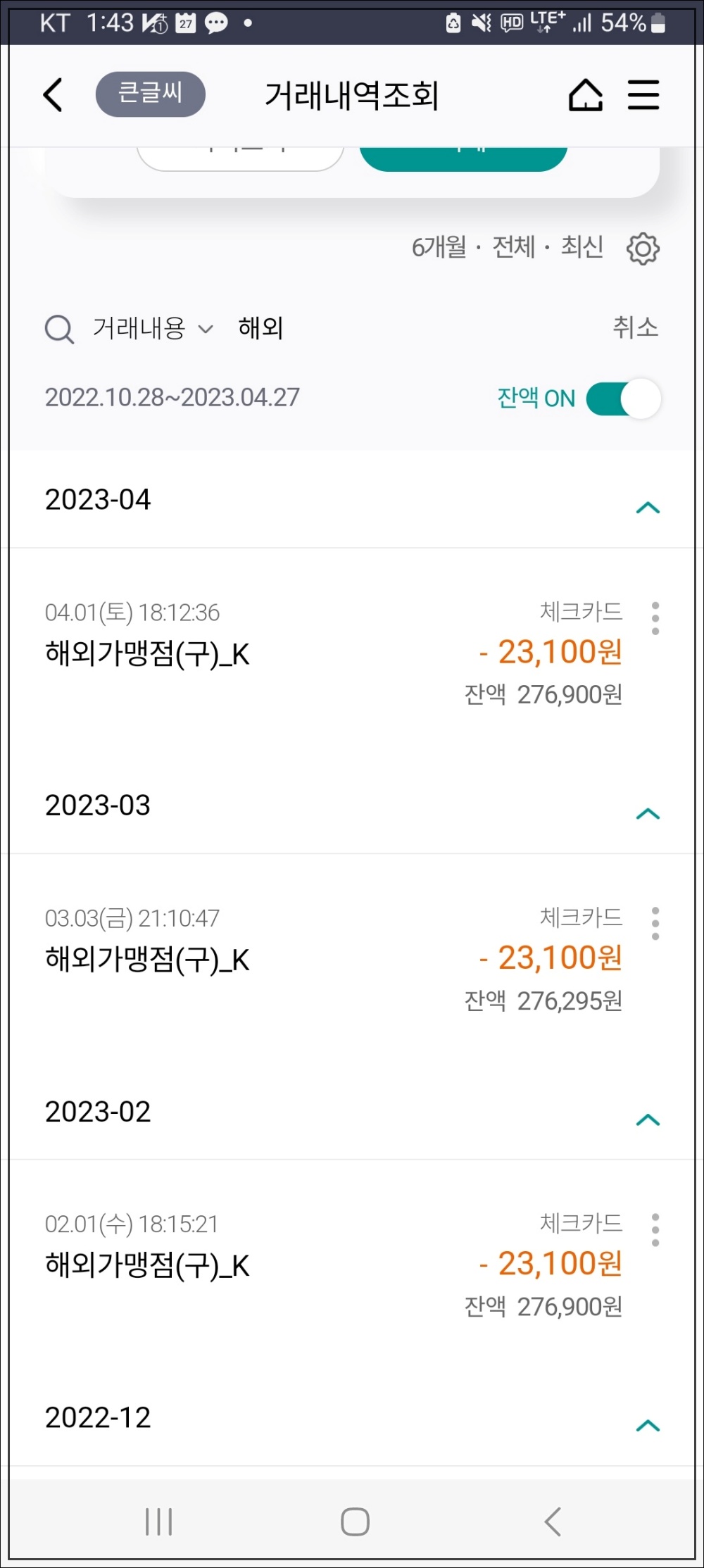Open more options for the 03.03 transaction
The image size is (704, 1568).
coord(655,924)
